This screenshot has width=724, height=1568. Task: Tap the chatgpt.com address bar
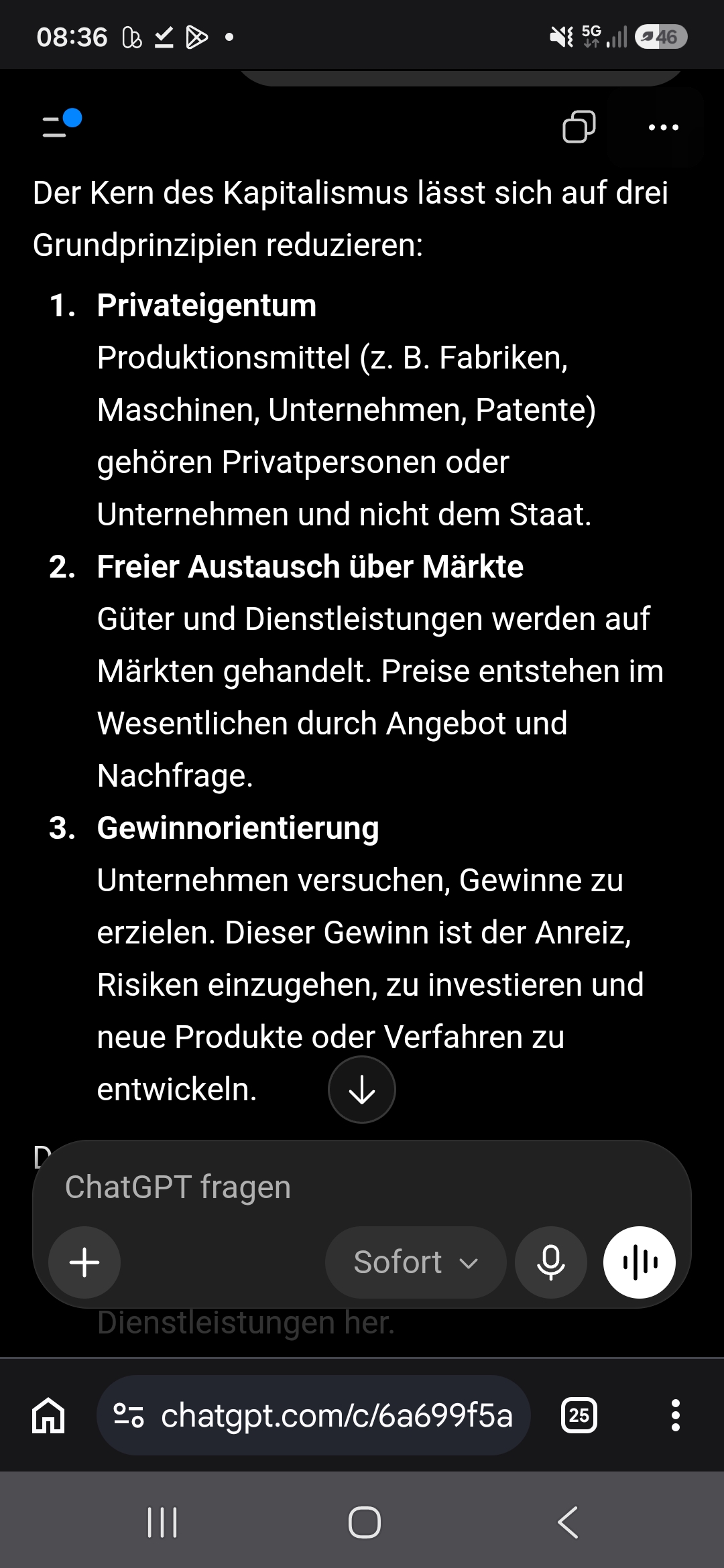click(314, 1415)
